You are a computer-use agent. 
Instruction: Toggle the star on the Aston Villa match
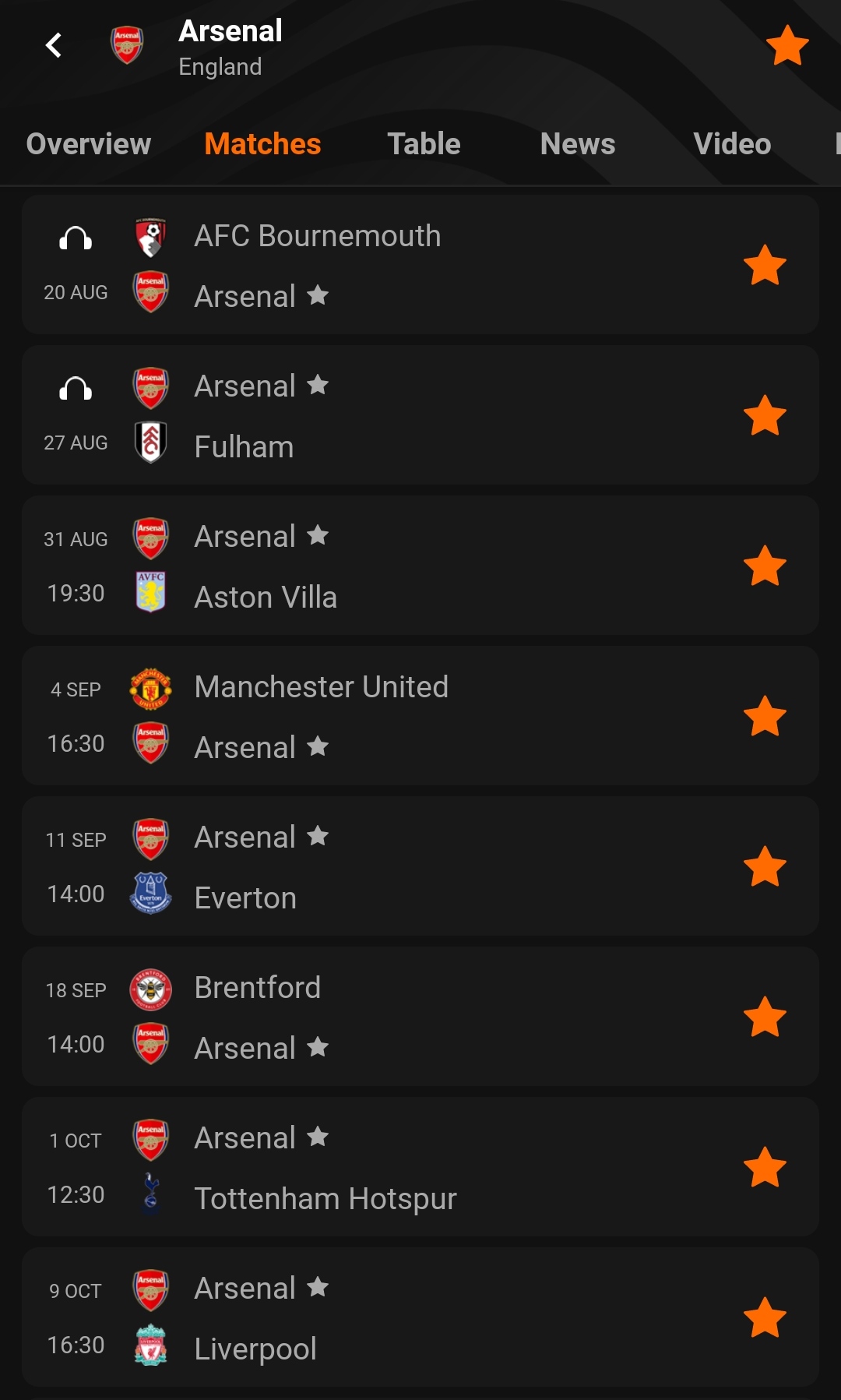(765, 566)
